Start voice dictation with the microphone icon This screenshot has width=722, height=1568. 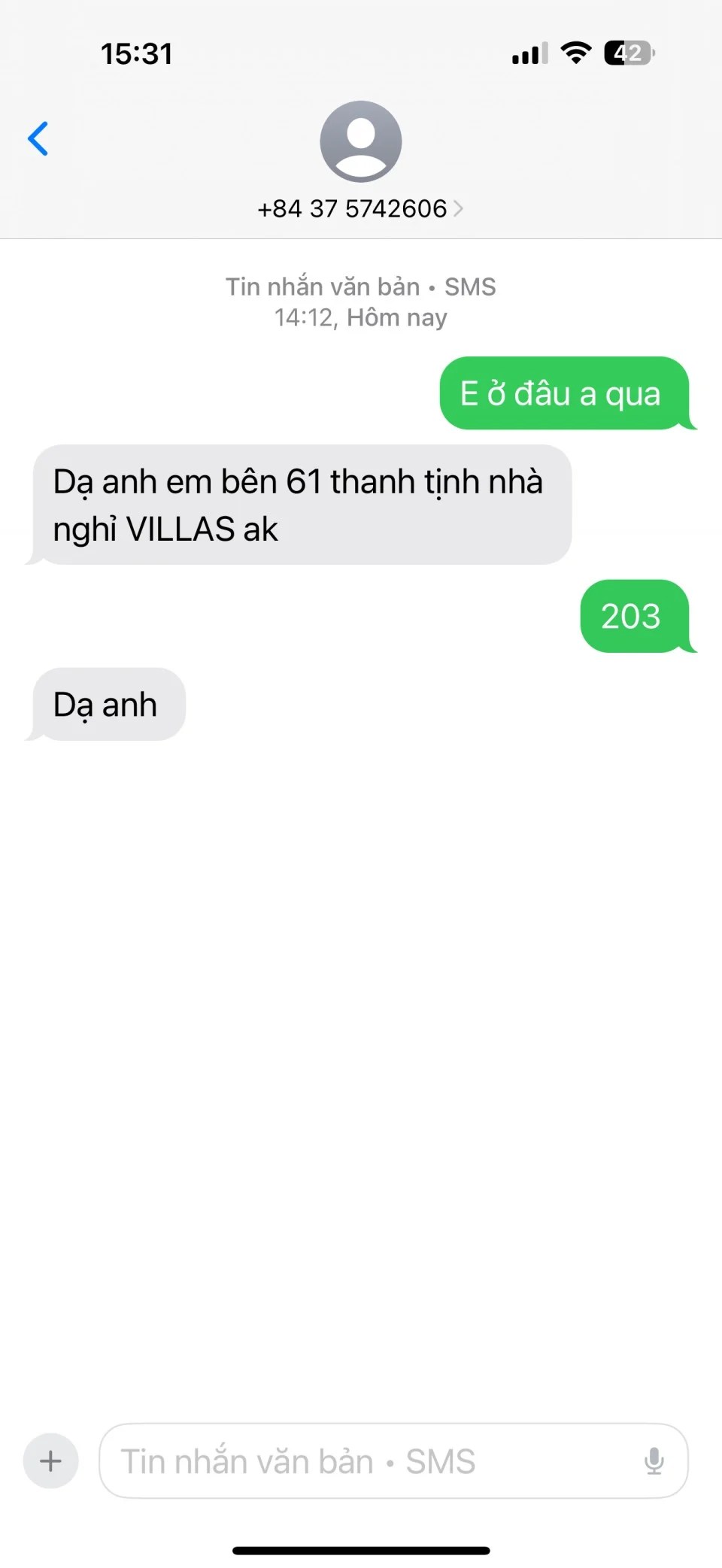pos(654,1460)
